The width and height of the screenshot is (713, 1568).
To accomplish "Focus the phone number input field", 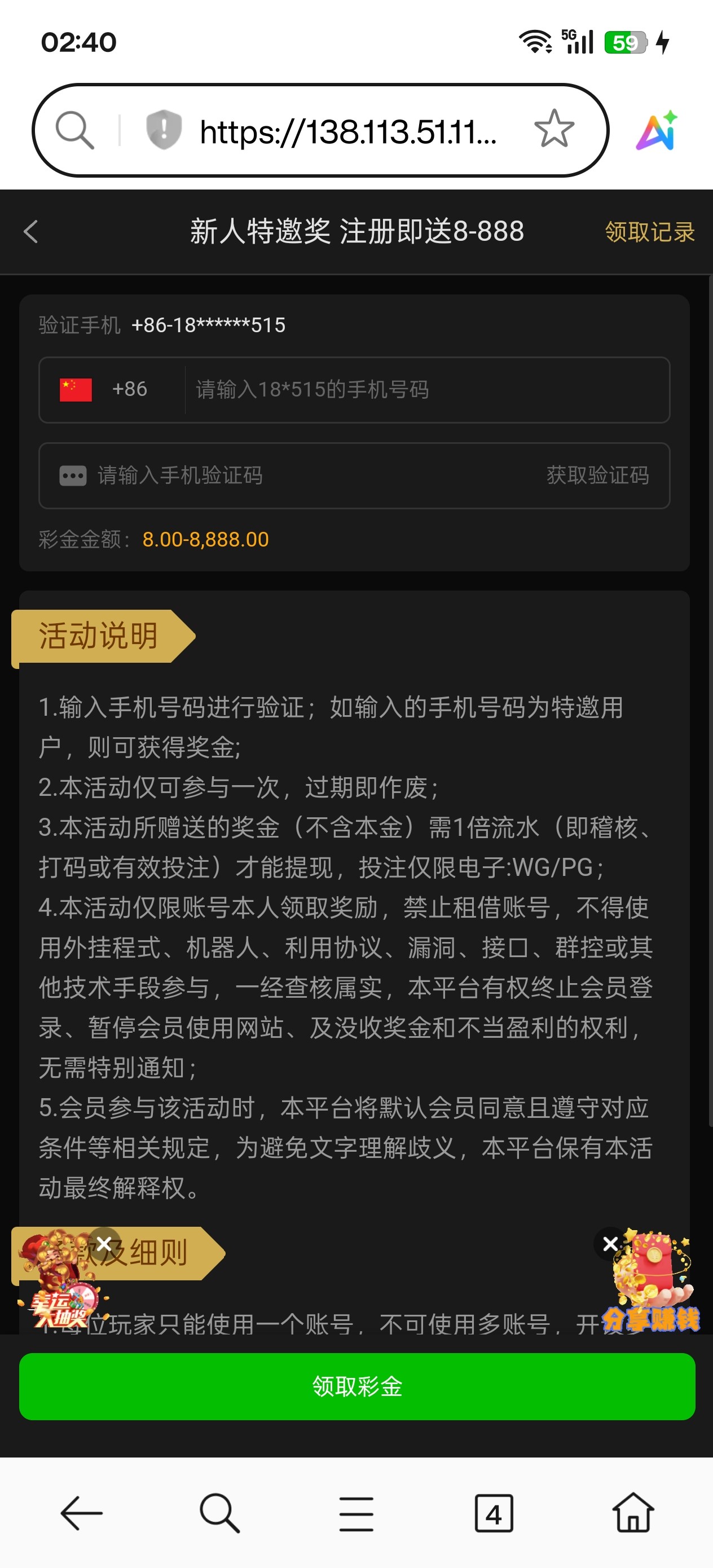I will (426, 390).
